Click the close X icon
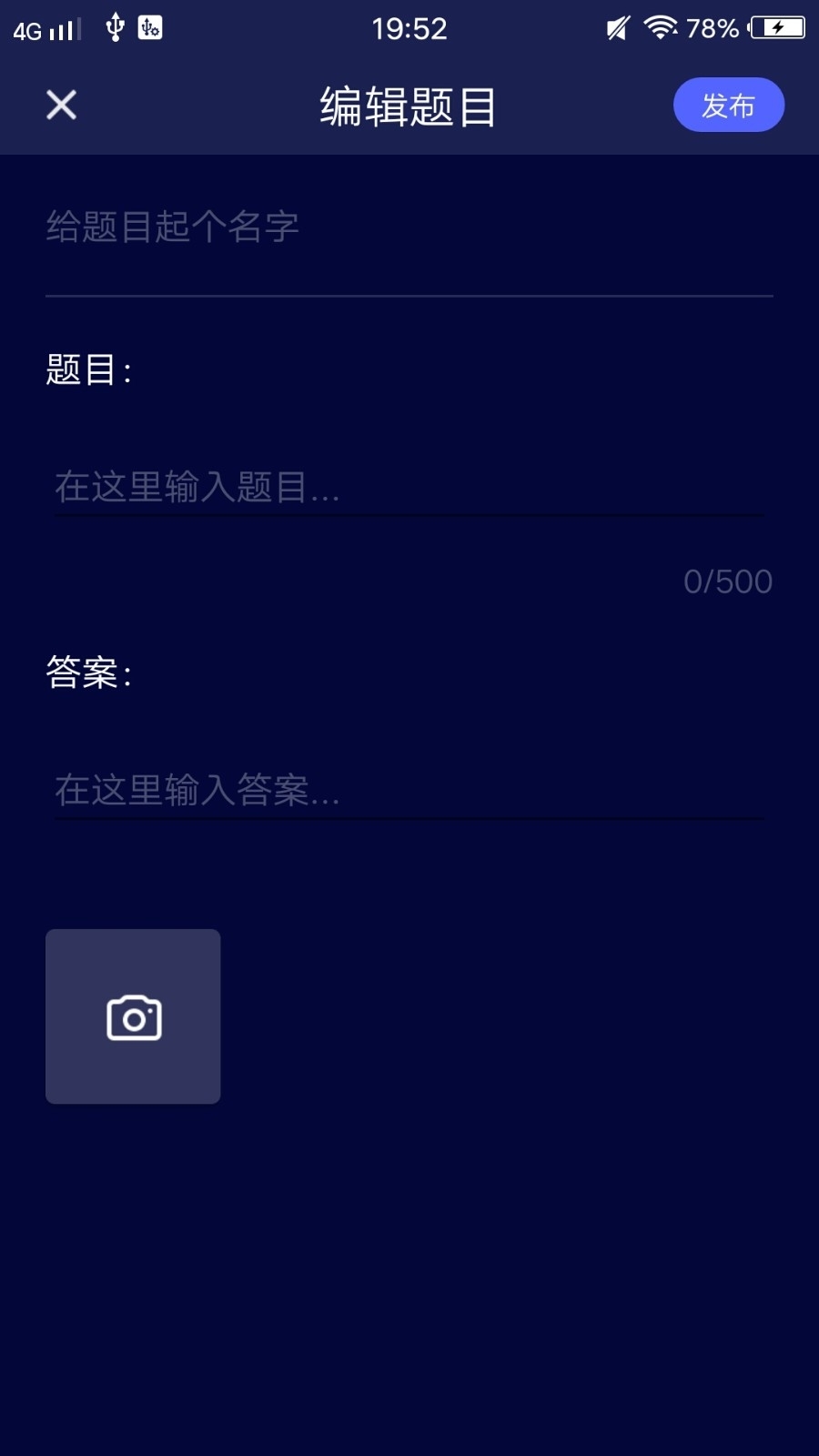The height and width of the screenshot is (1456, 819). 60,105
